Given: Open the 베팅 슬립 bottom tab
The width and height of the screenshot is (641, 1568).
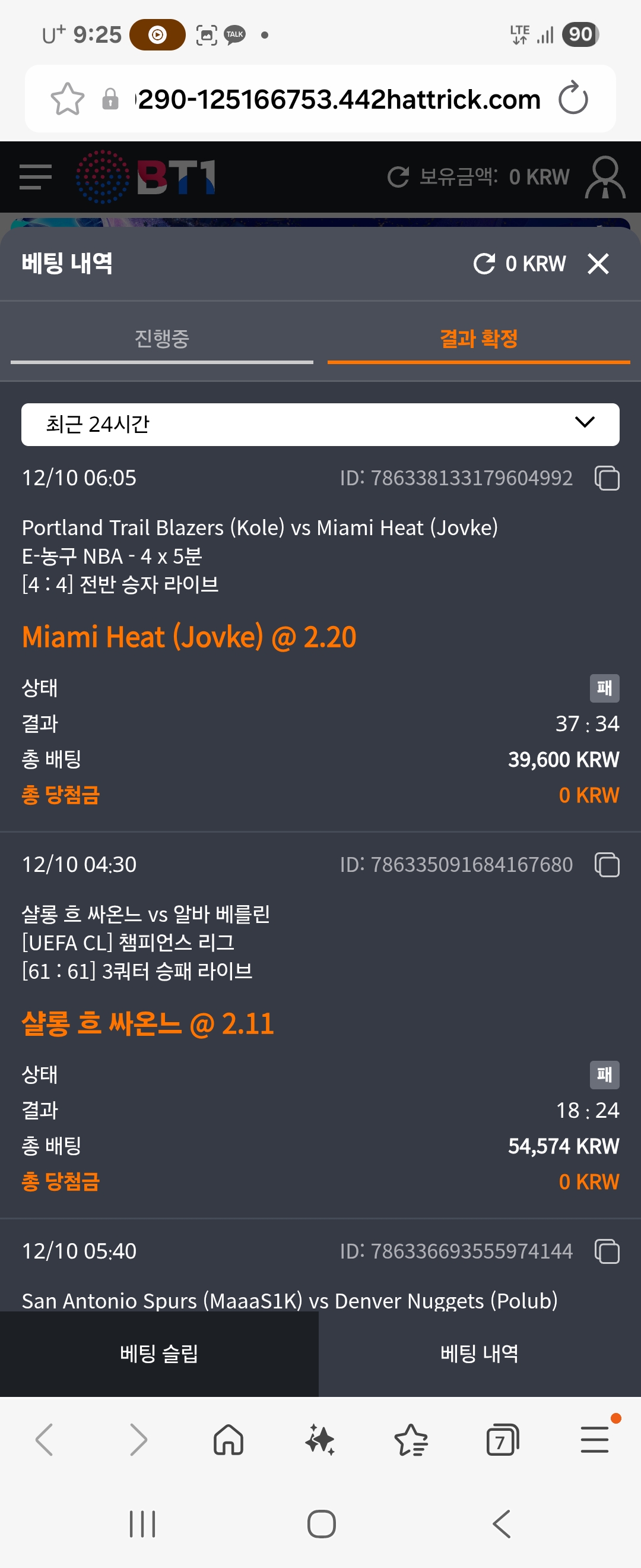Looking at the screenshot, I should [x=159, y=1354].
